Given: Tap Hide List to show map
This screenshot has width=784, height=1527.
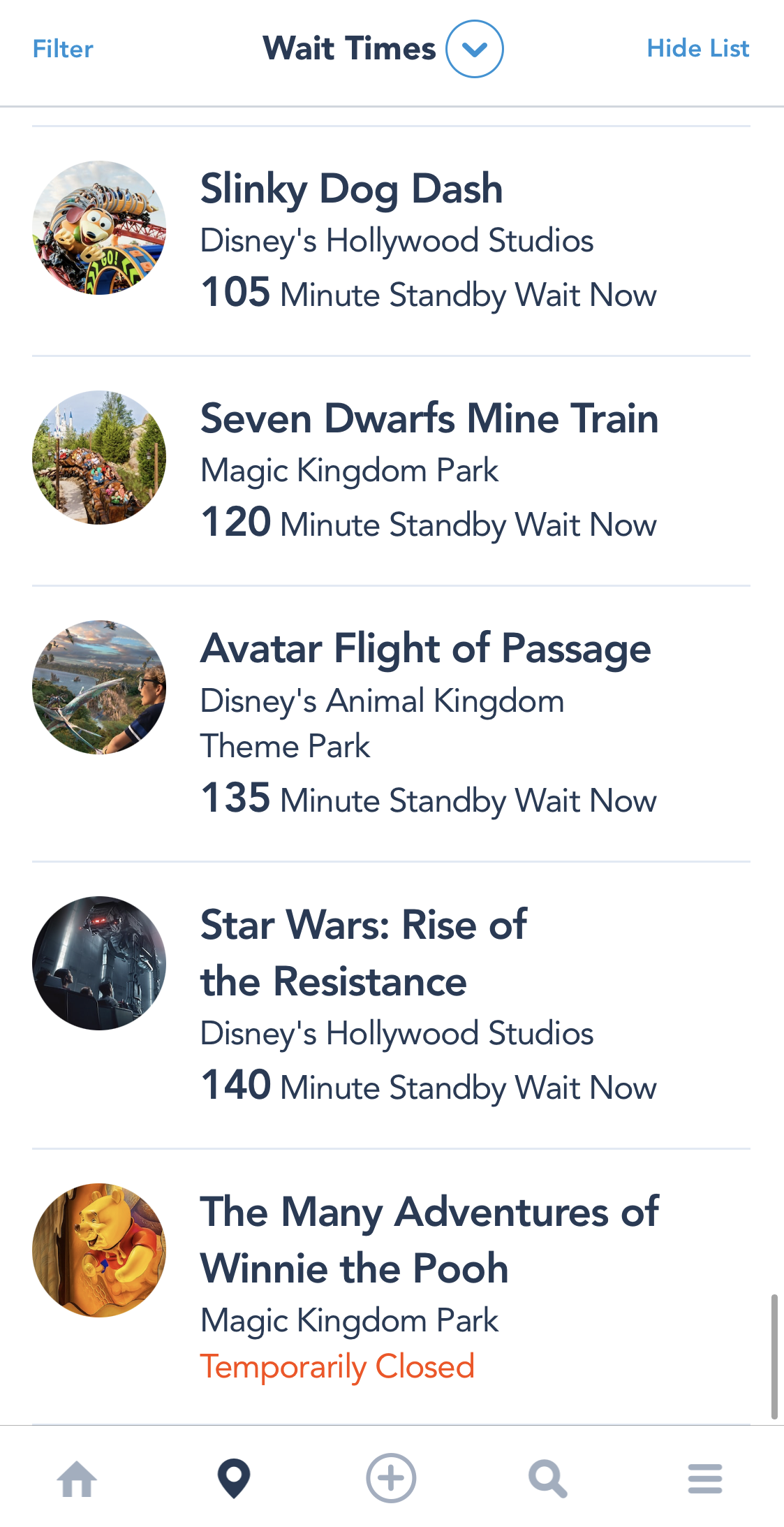Looking at the screenshot, I should point(697,49).
